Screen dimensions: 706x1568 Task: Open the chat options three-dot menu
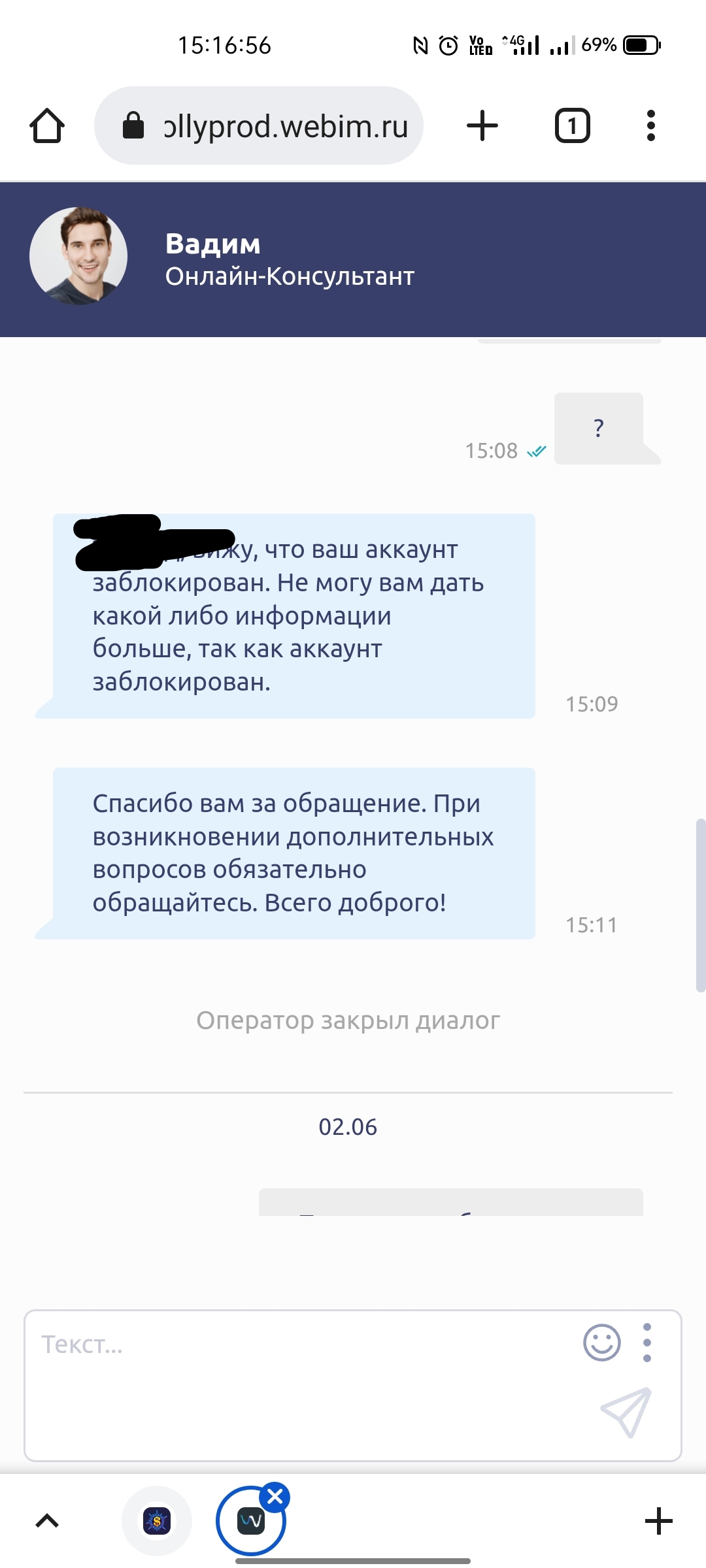tap(647, 1343)
